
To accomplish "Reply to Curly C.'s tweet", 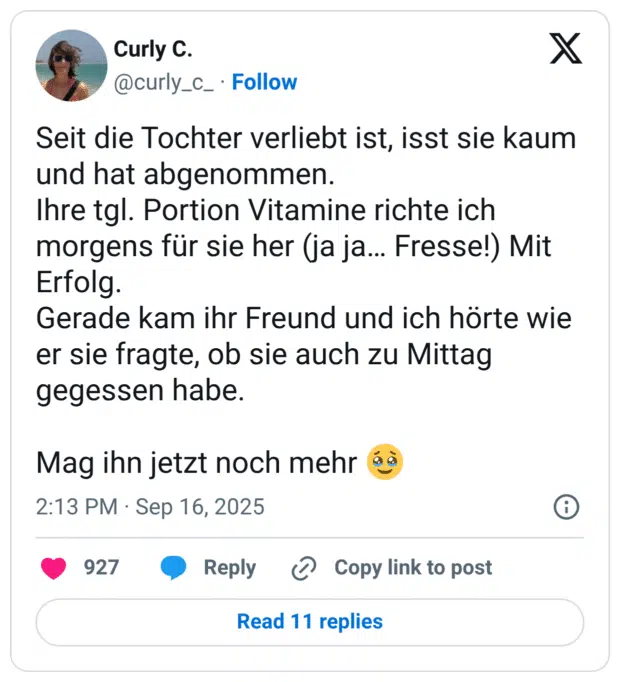I will tap(209, 568).
